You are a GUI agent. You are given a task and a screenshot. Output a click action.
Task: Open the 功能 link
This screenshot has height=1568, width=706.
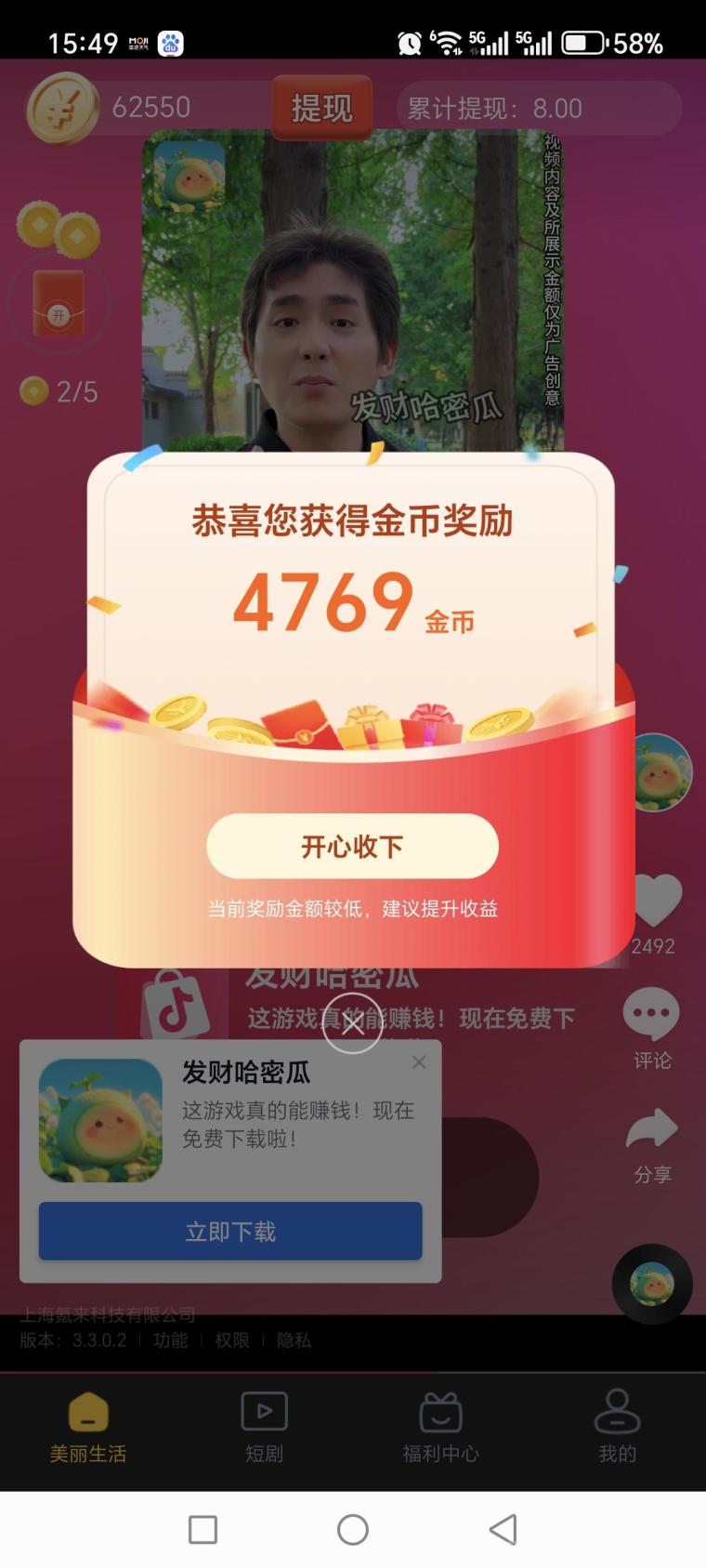170,1340
